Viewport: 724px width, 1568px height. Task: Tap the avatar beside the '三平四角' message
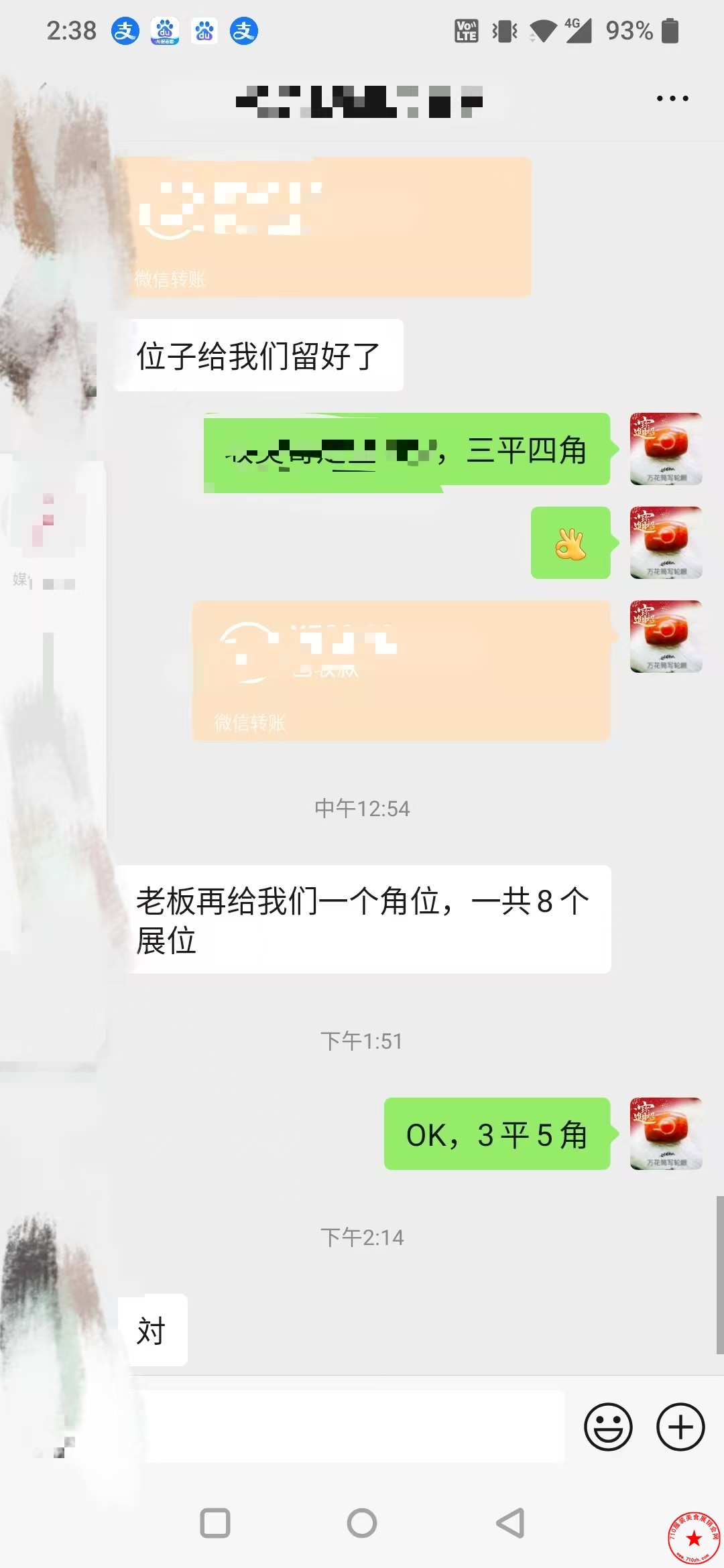point(666,449)
